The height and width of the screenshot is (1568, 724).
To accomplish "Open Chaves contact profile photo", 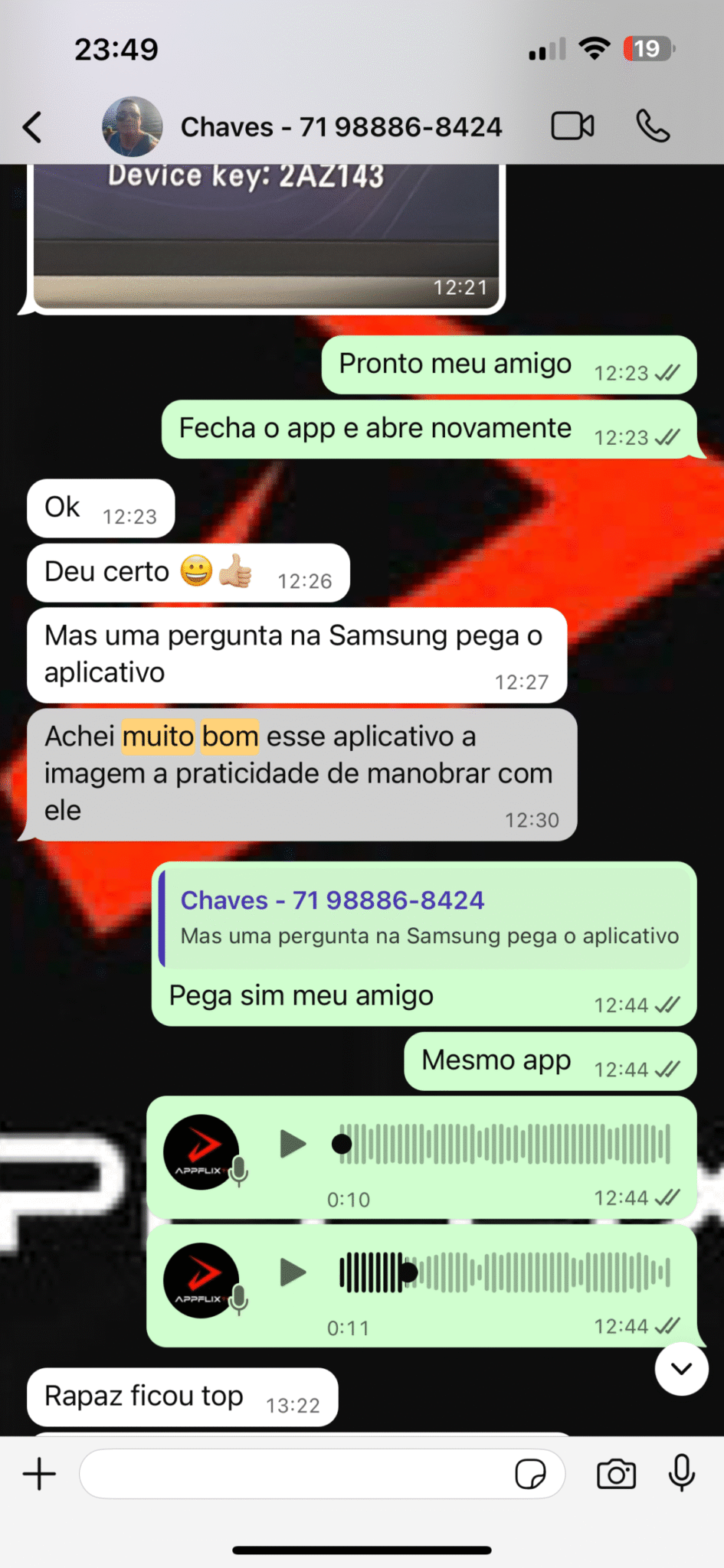I will (x=132, y=126).
